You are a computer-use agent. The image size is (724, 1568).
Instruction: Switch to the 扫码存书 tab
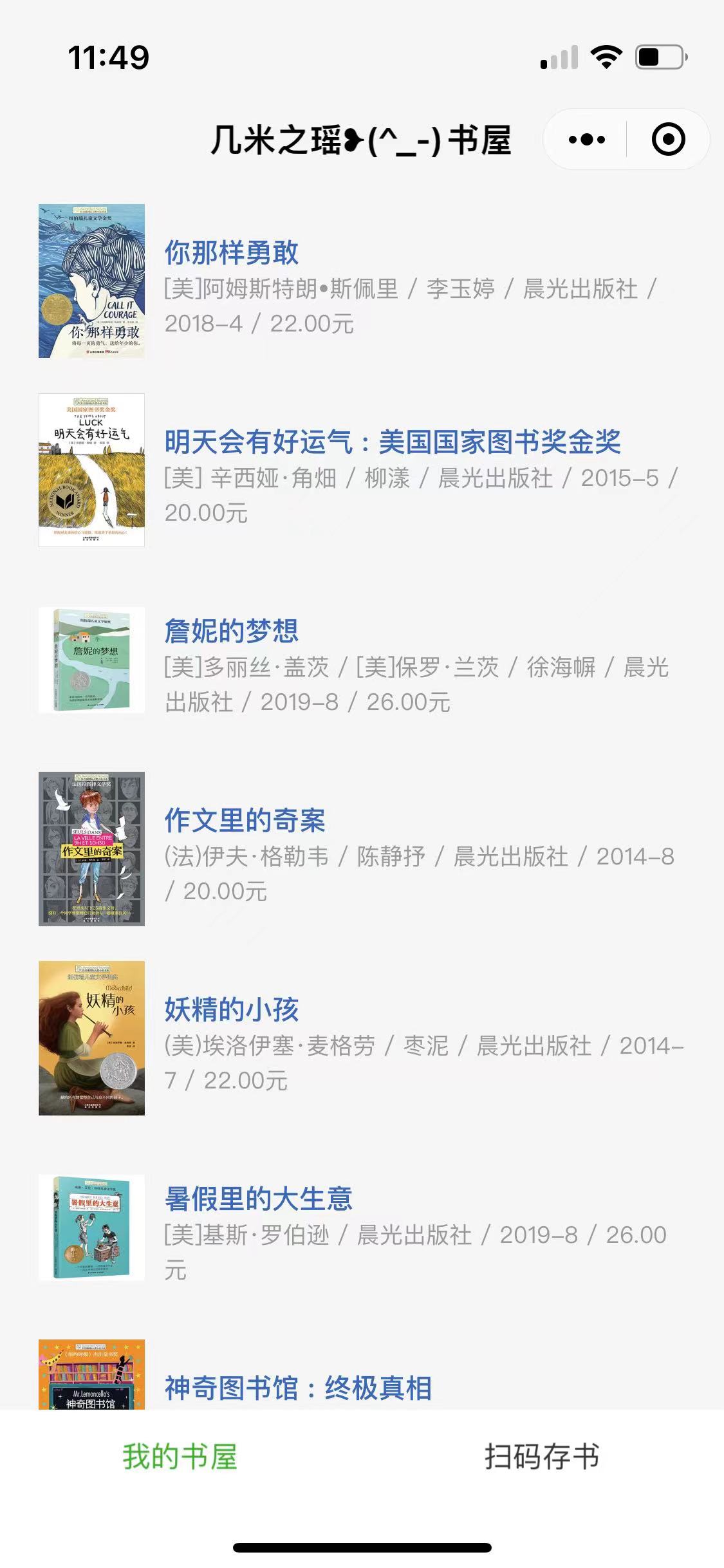pyautogui.click(x=542, y=1457)
